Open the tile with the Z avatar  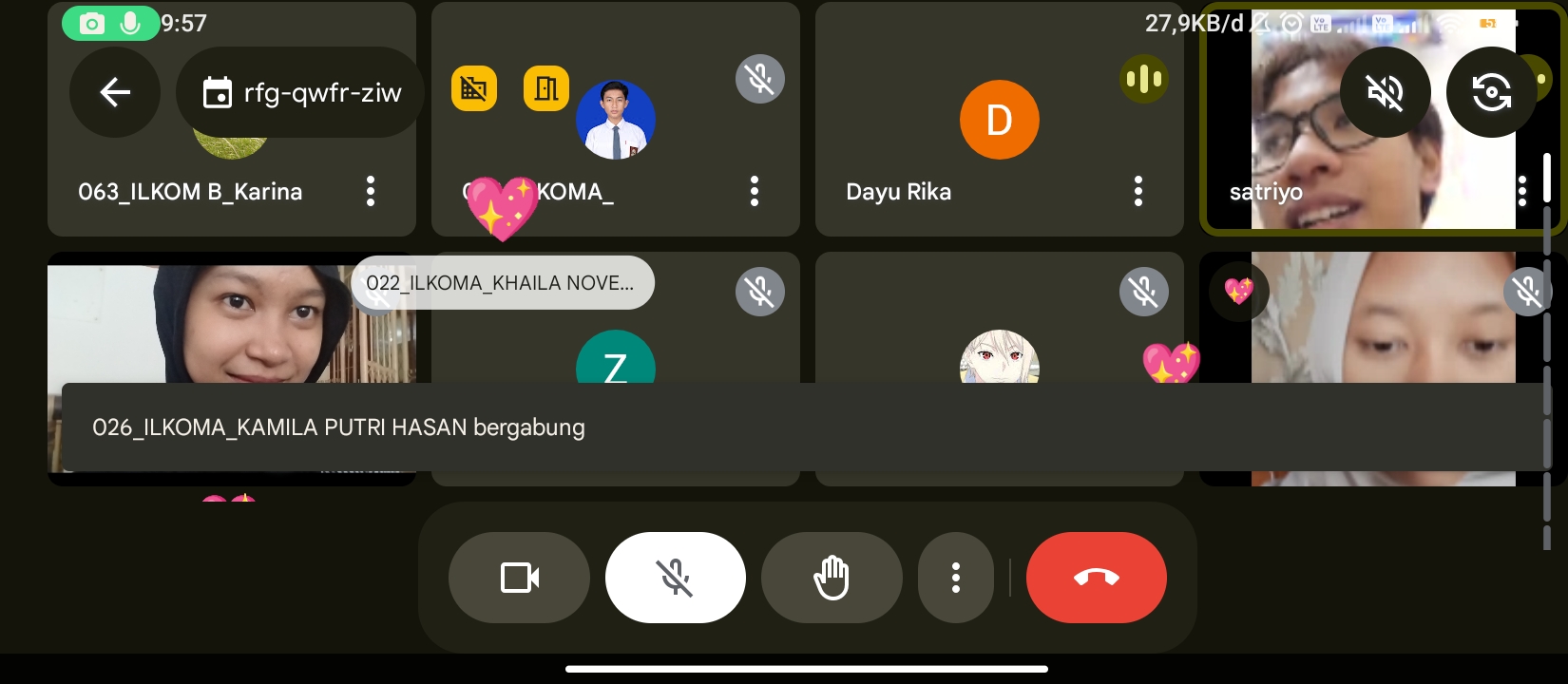(615, 361)
